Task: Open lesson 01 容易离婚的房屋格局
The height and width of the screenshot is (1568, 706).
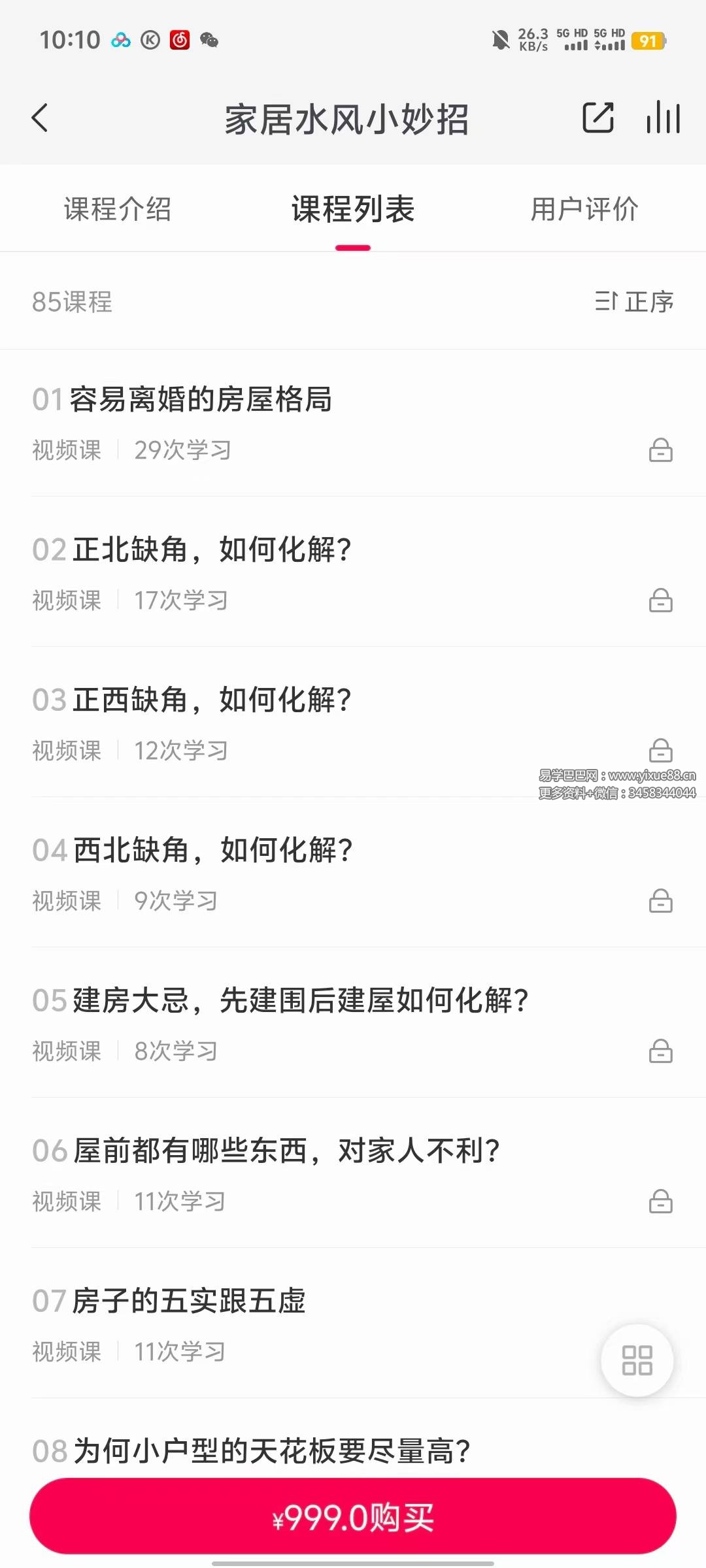Action: (x=201, y=400)
